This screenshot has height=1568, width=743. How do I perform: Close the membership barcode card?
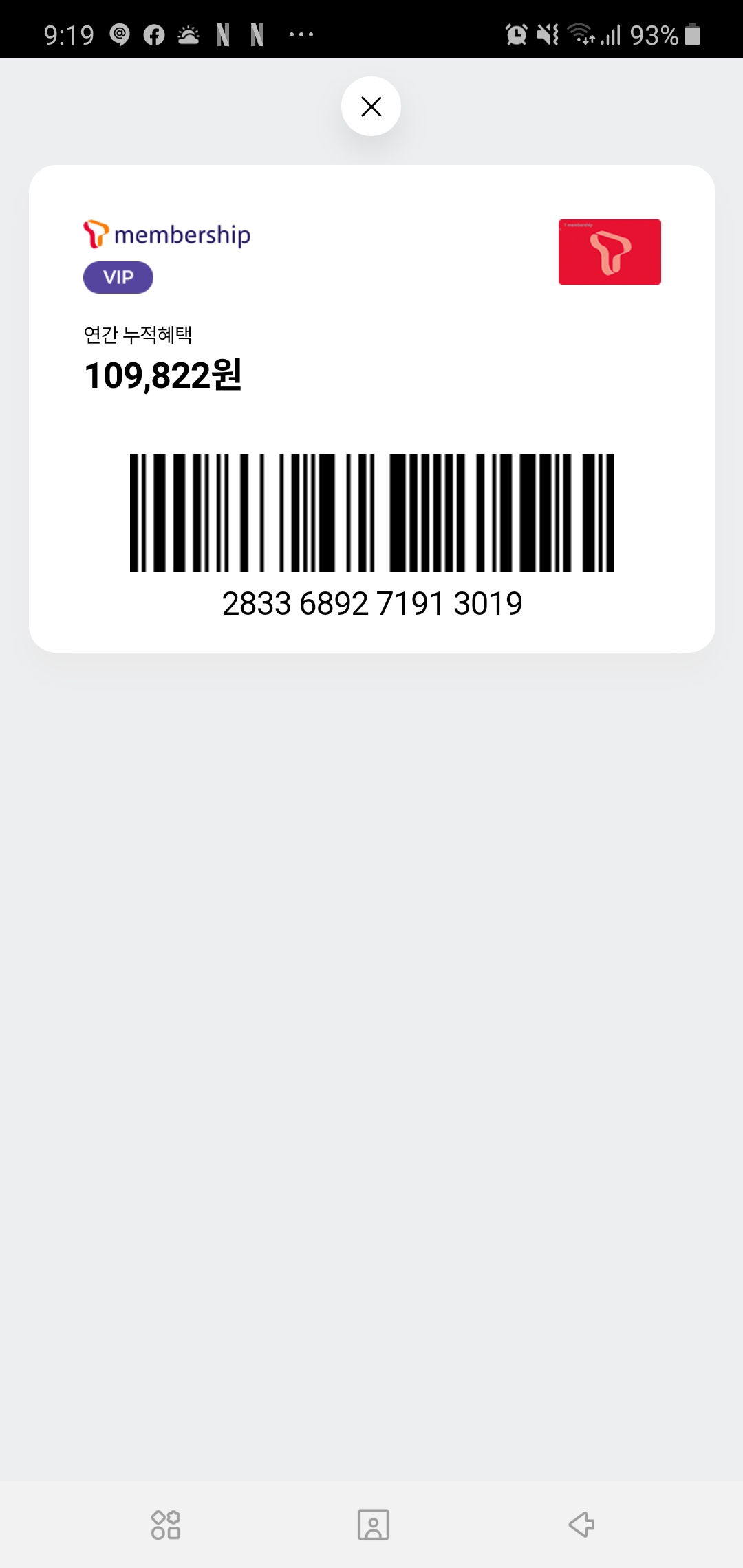pyautogui.click(x=371, y=107)
